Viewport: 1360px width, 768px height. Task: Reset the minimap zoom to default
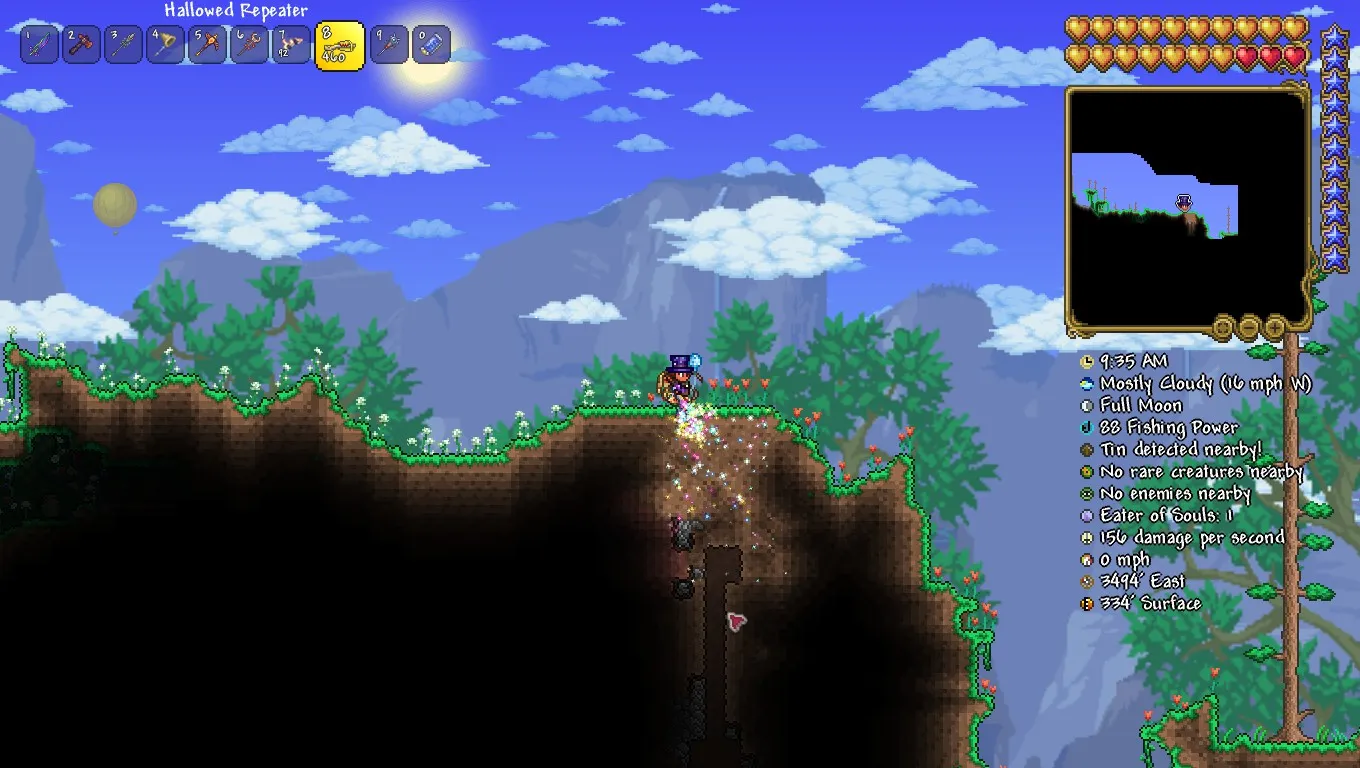(x=1223, y=326)
